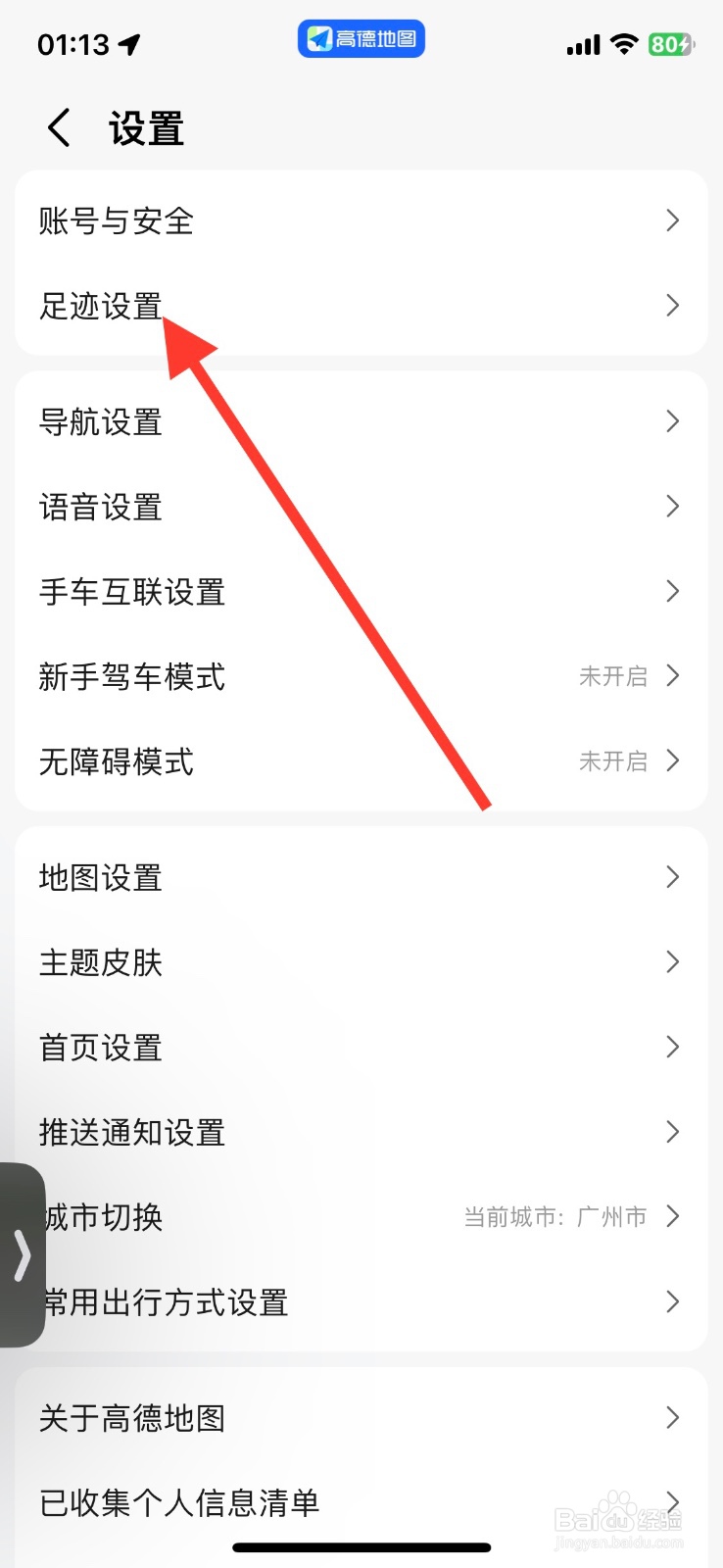The width and height of the screenshot is (723, 1568).
Task: Tap the cellular signal bars icon
Action: coord(582,45)
